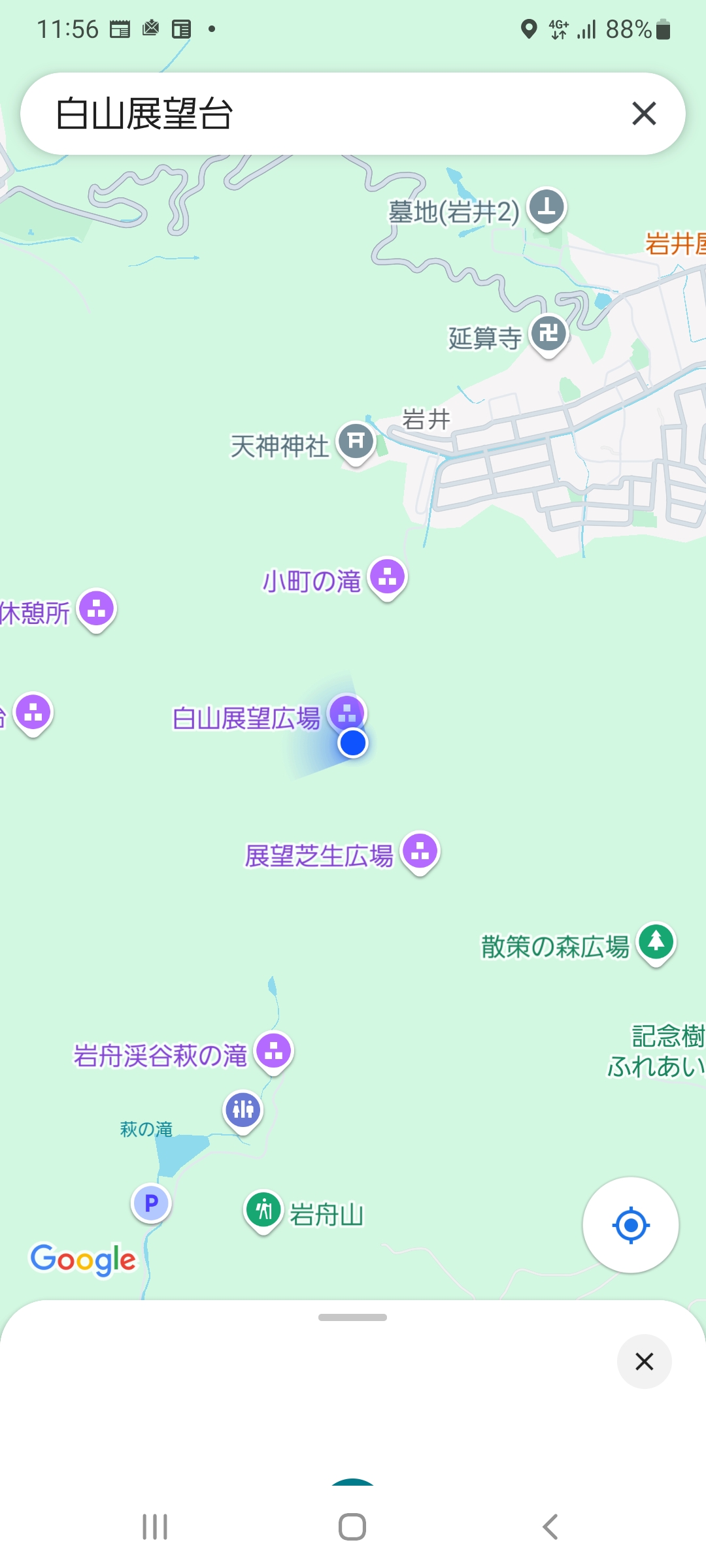Select the parking P marker
706x1568 pixels.
[152, 1204]
